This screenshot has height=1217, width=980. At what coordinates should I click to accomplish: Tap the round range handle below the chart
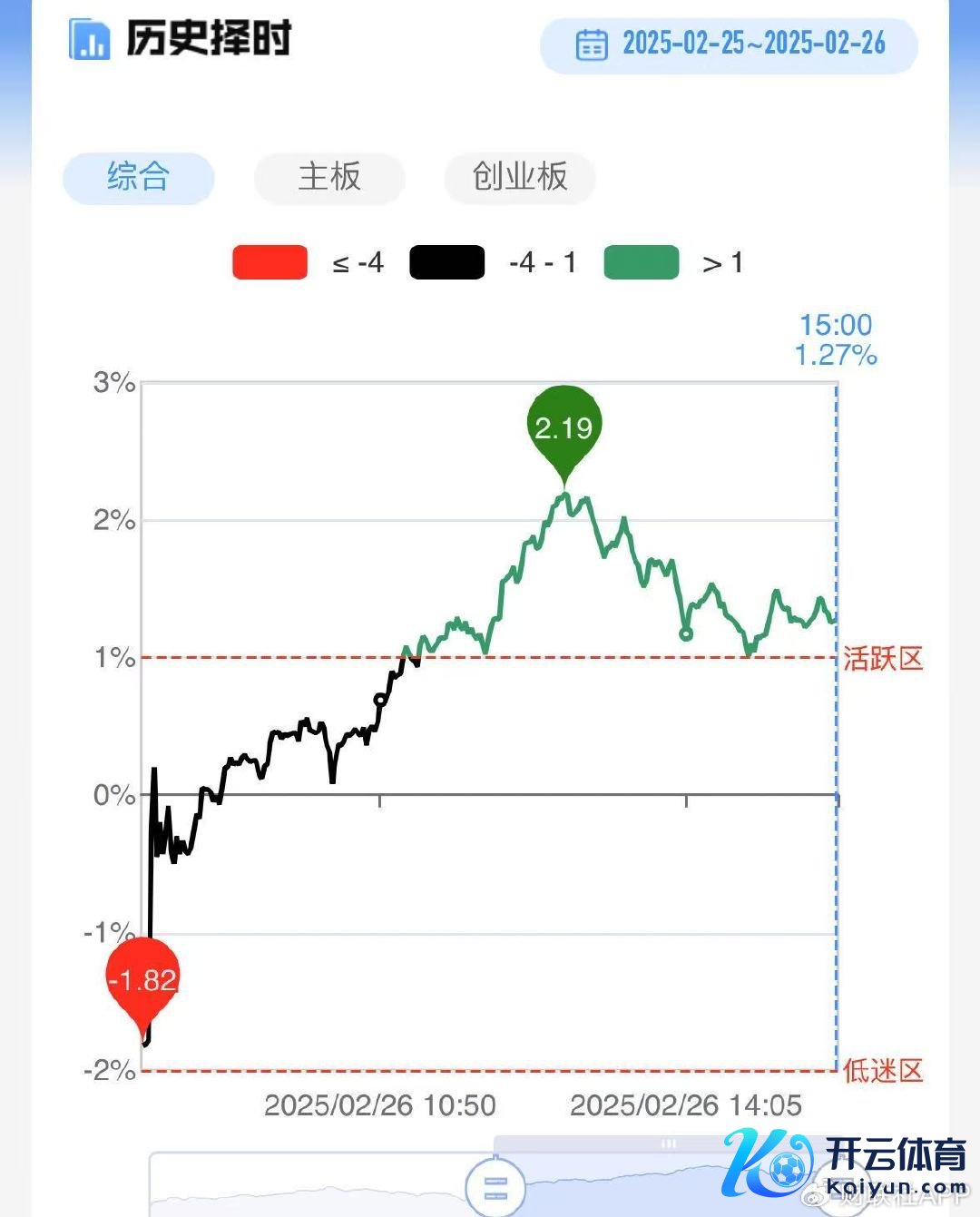495,1186
